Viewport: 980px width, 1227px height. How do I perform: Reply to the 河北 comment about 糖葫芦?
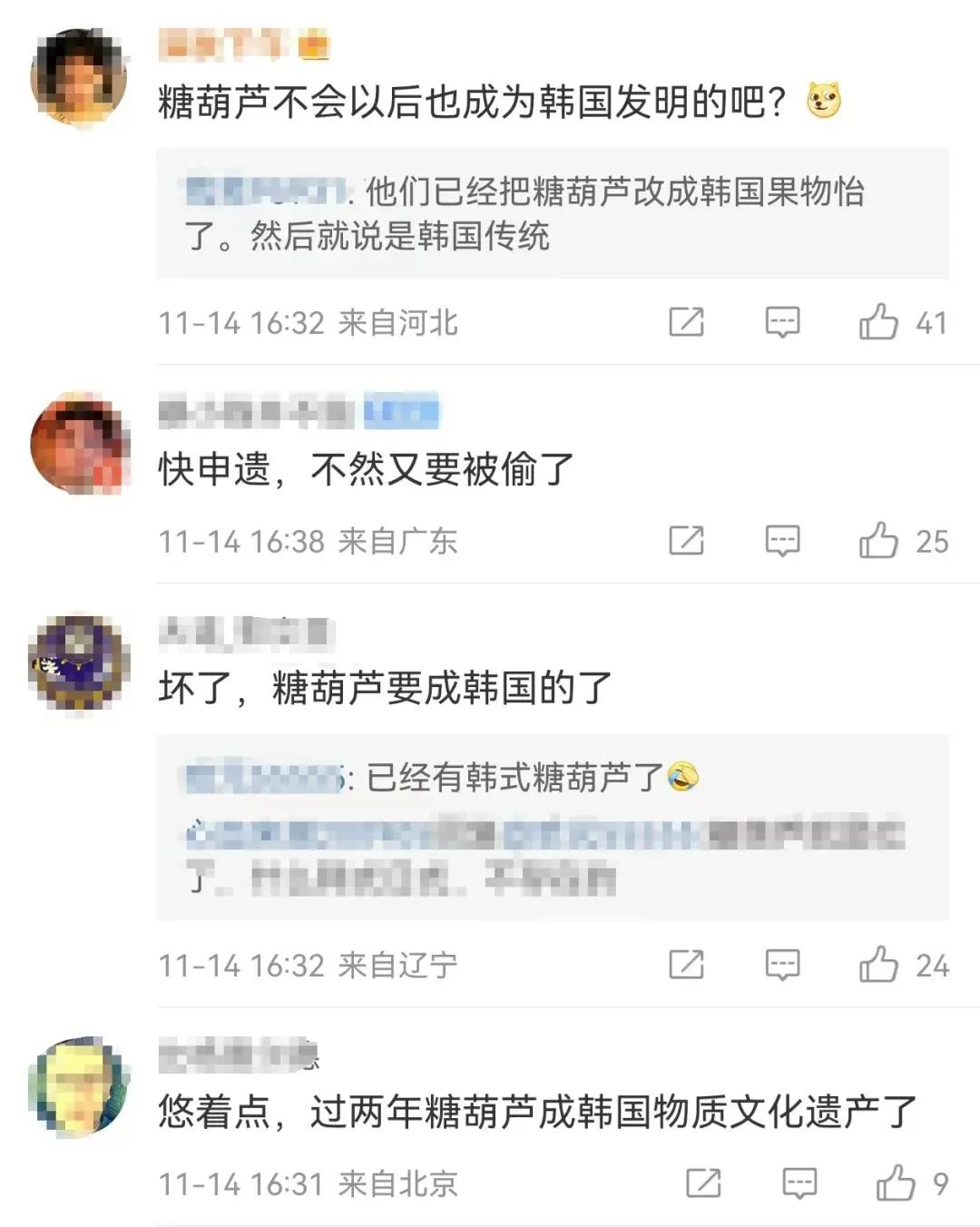pos(782,322)
